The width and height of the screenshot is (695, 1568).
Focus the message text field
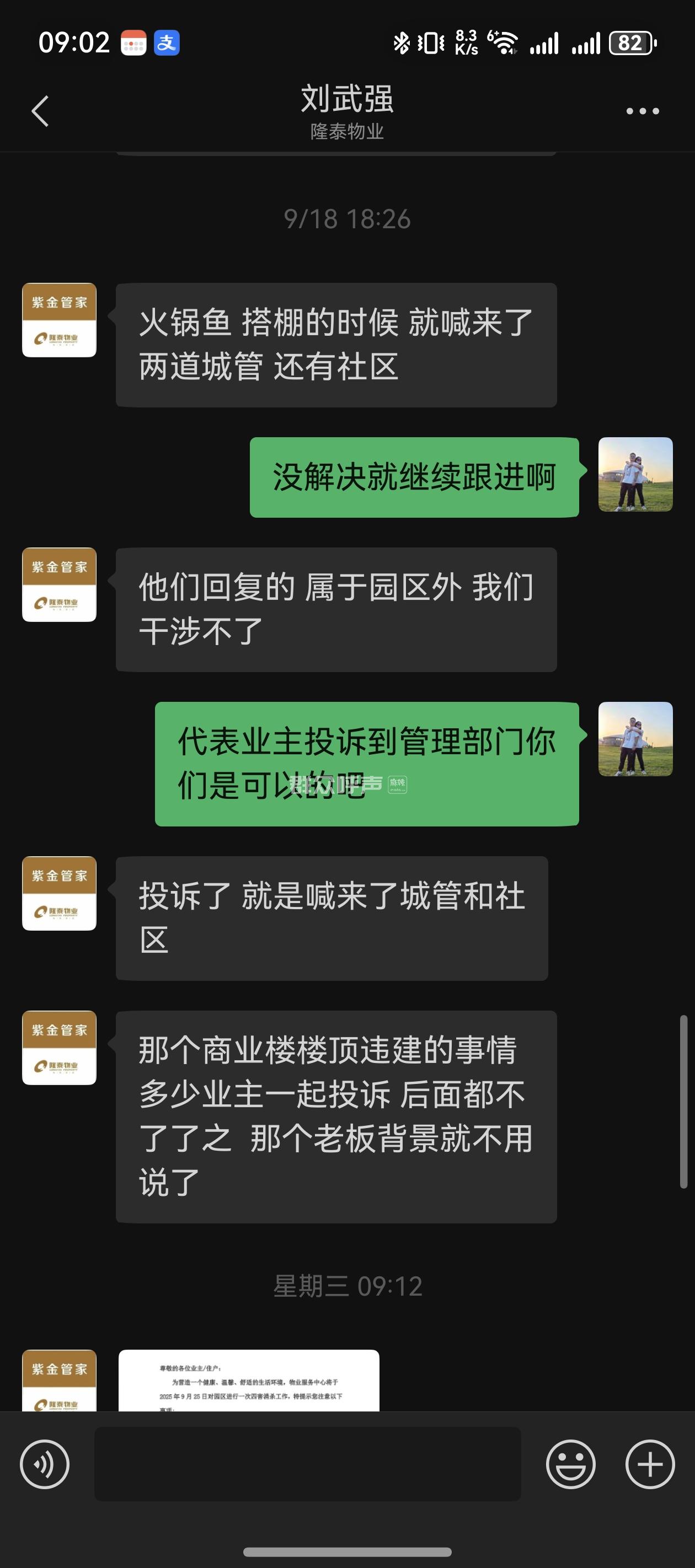[307, 1464]
